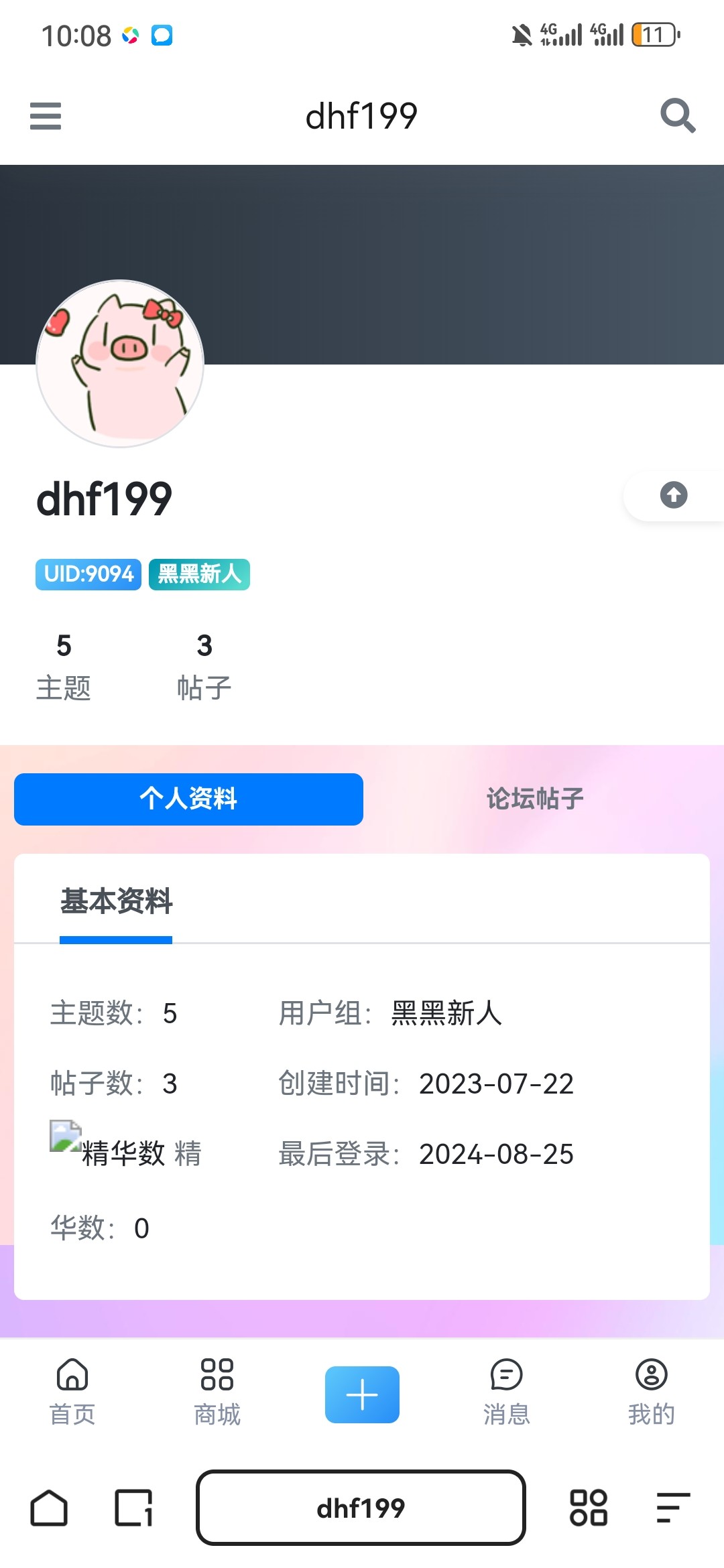
Task: Open the 基本资料 section tab
Action: 116,903
